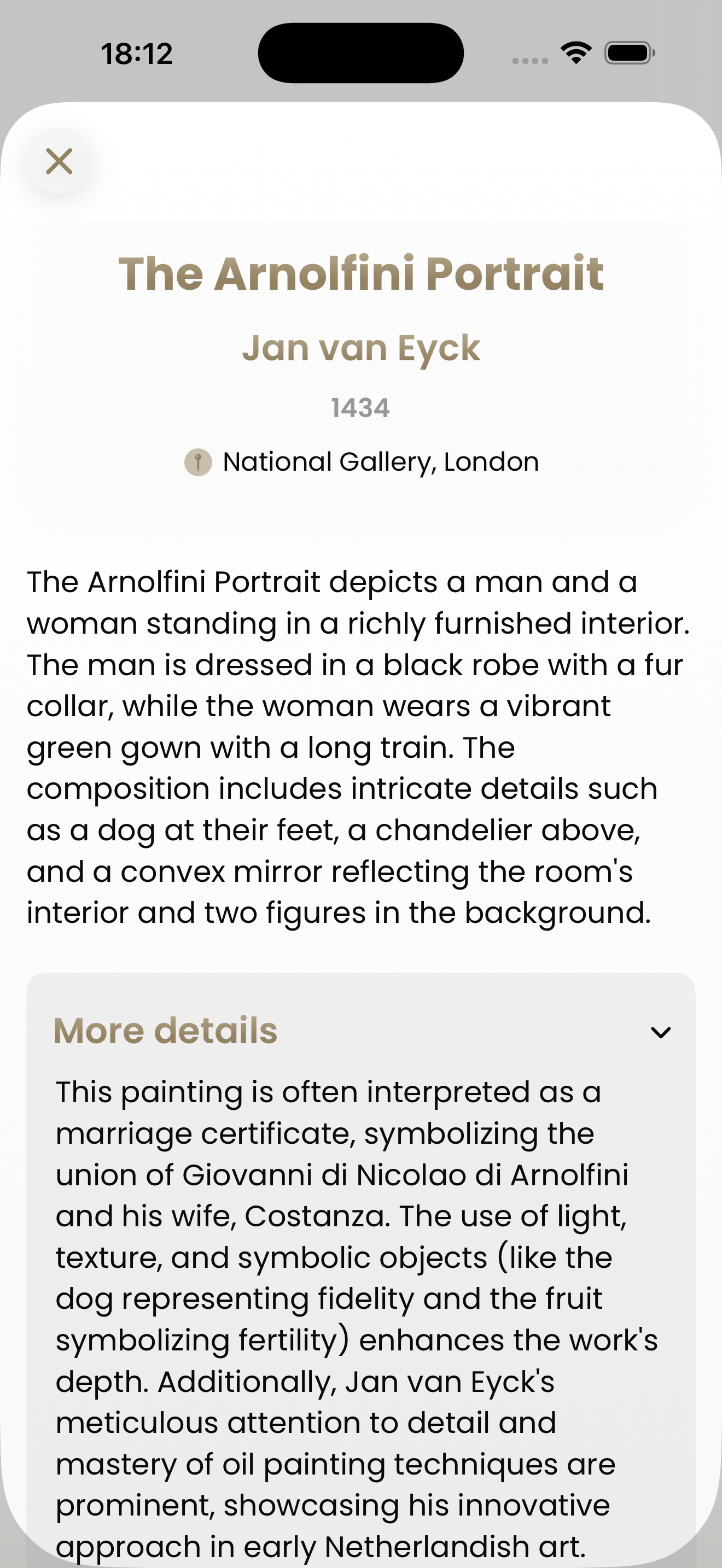Tap the Dynamic Island area
The height and width of the screenshot is (1568, 722).
[x=360, y=52]
